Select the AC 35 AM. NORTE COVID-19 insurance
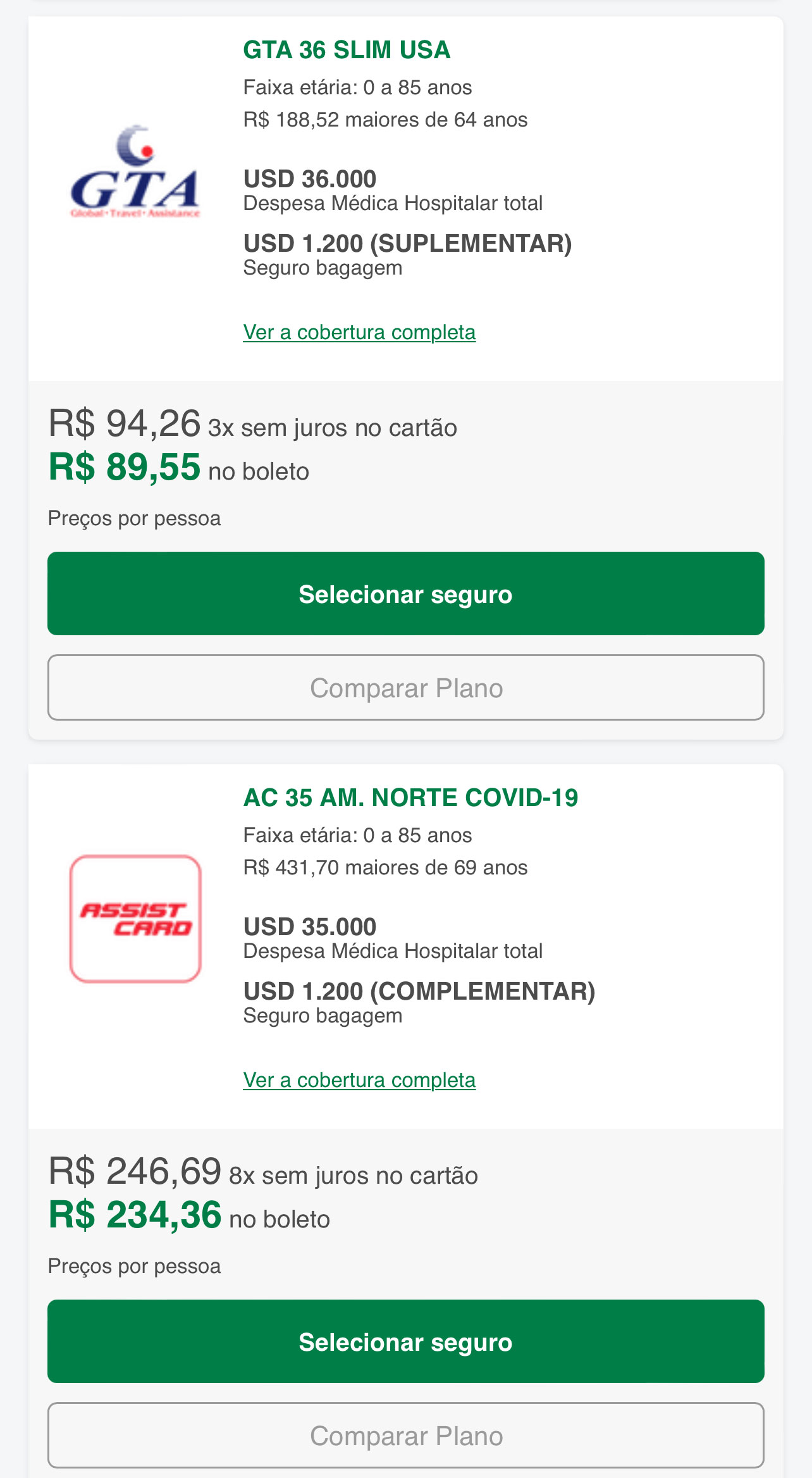812x1478 pixels. coord(406,1341)
